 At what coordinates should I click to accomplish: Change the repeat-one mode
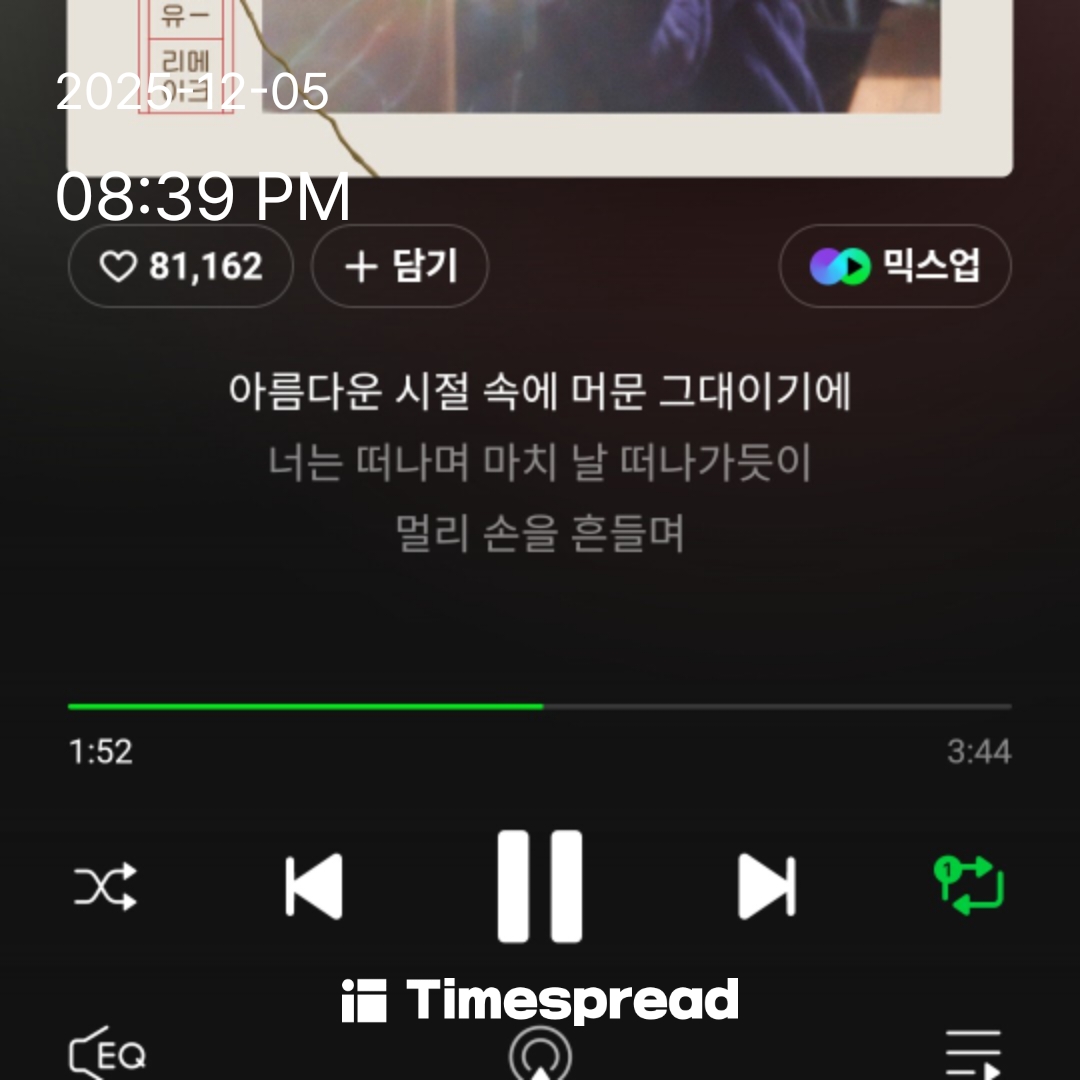click(968, 885)
